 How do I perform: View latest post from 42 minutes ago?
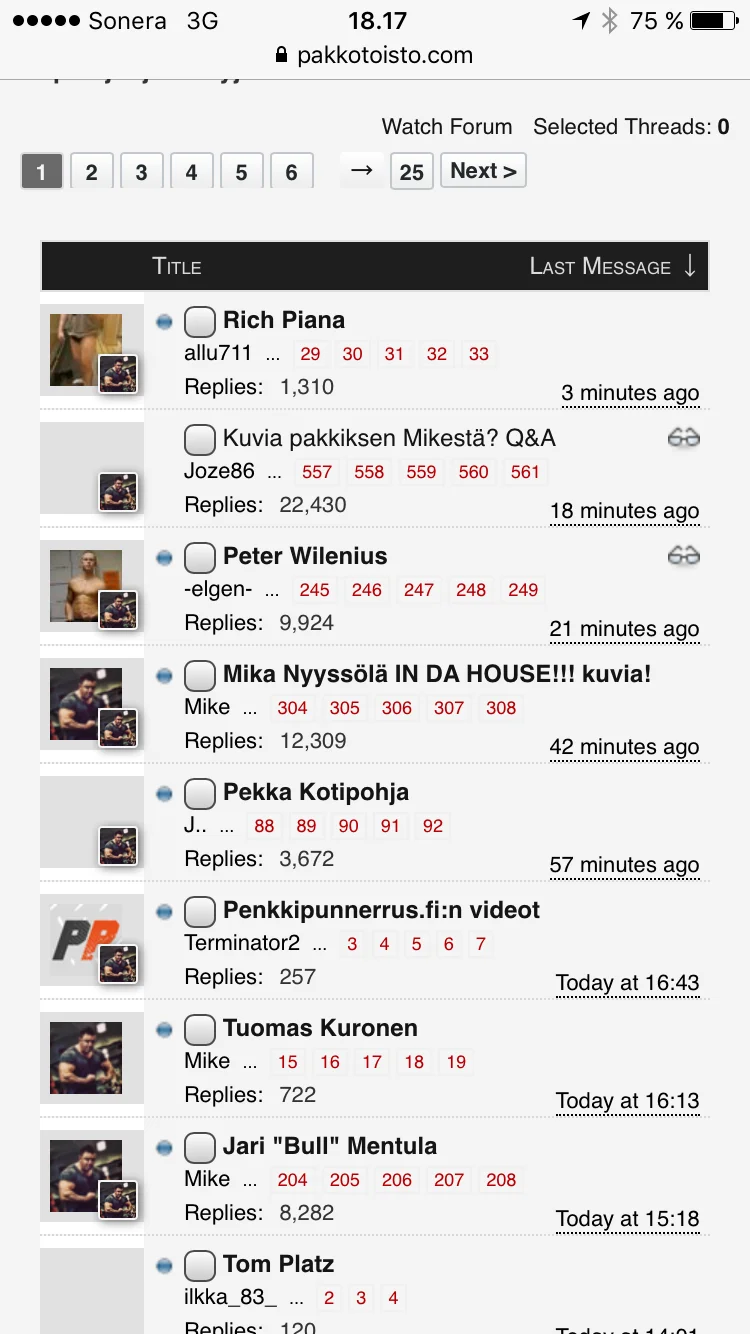tap(624, 747)
